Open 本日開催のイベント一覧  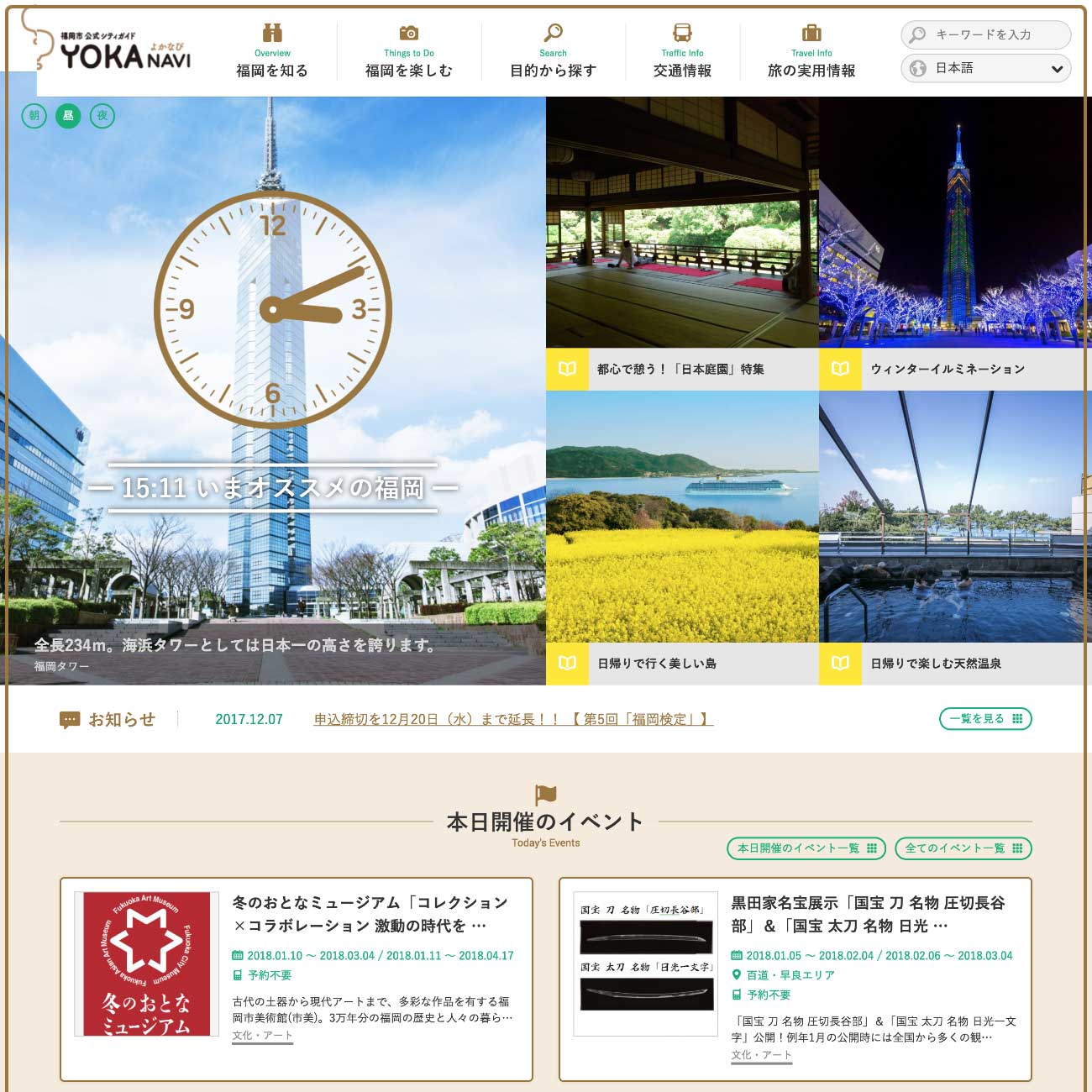click(x=806, y=848)
